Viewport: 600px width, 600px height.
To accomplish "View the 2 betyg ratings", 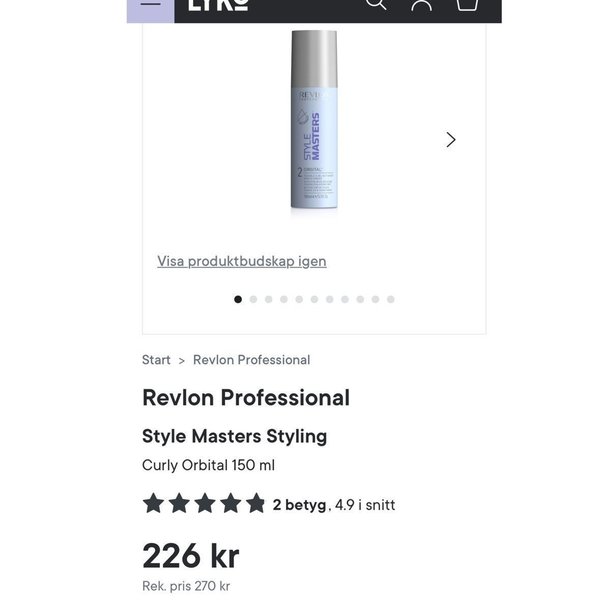I will tap(299, 505).
